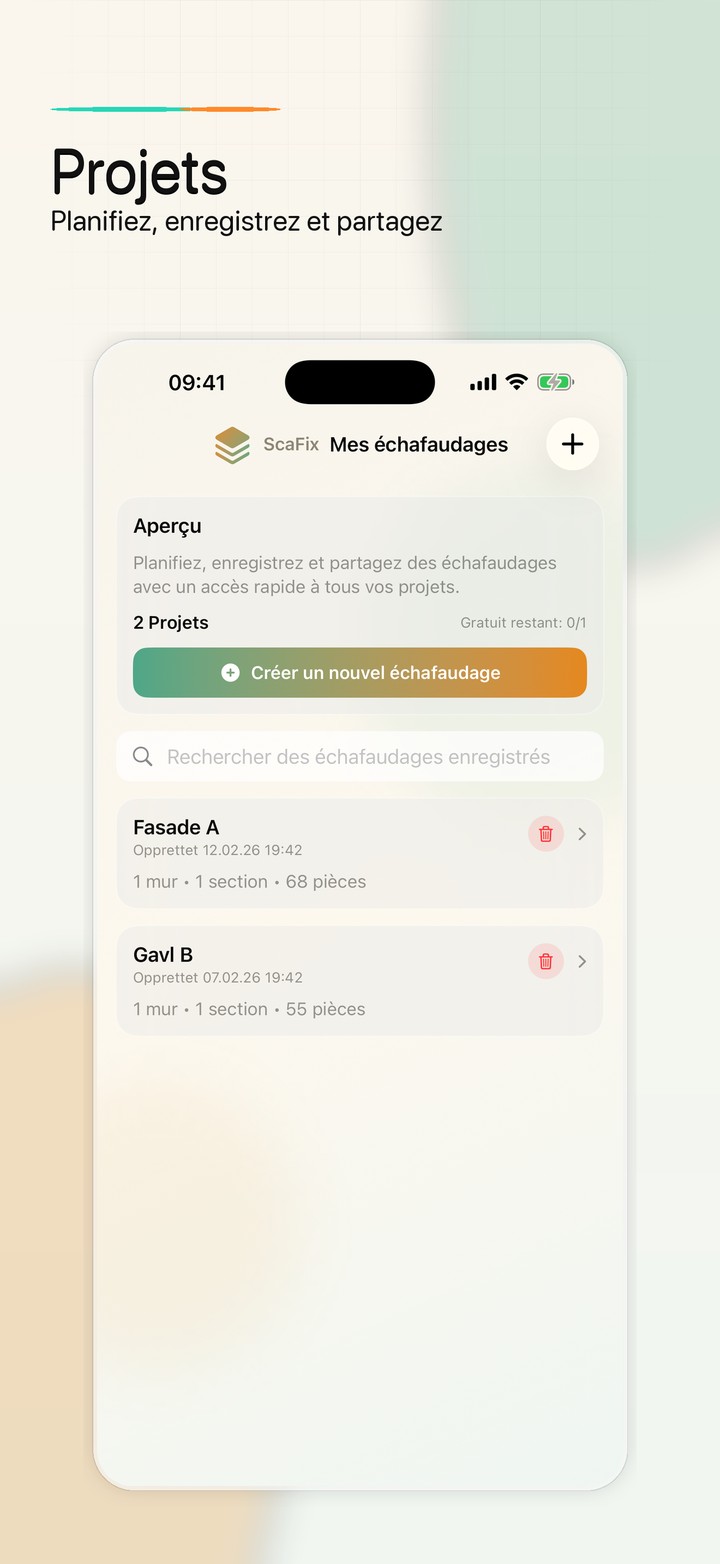Tap the green-to-orange gradient bar of create button
This screenshot has height=1564, width=720.
tap(360, 672)
